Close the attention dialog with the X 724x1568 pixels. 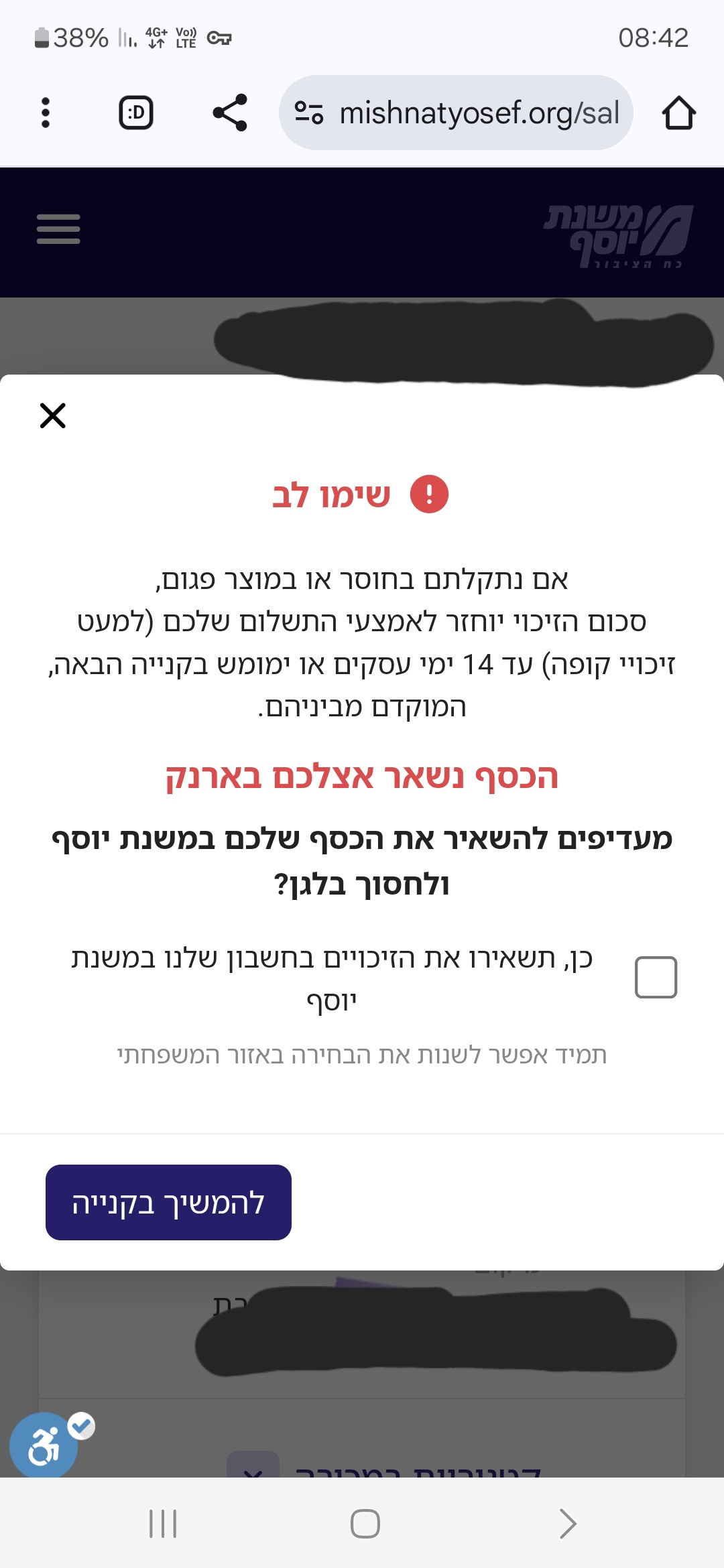[53, 415]
